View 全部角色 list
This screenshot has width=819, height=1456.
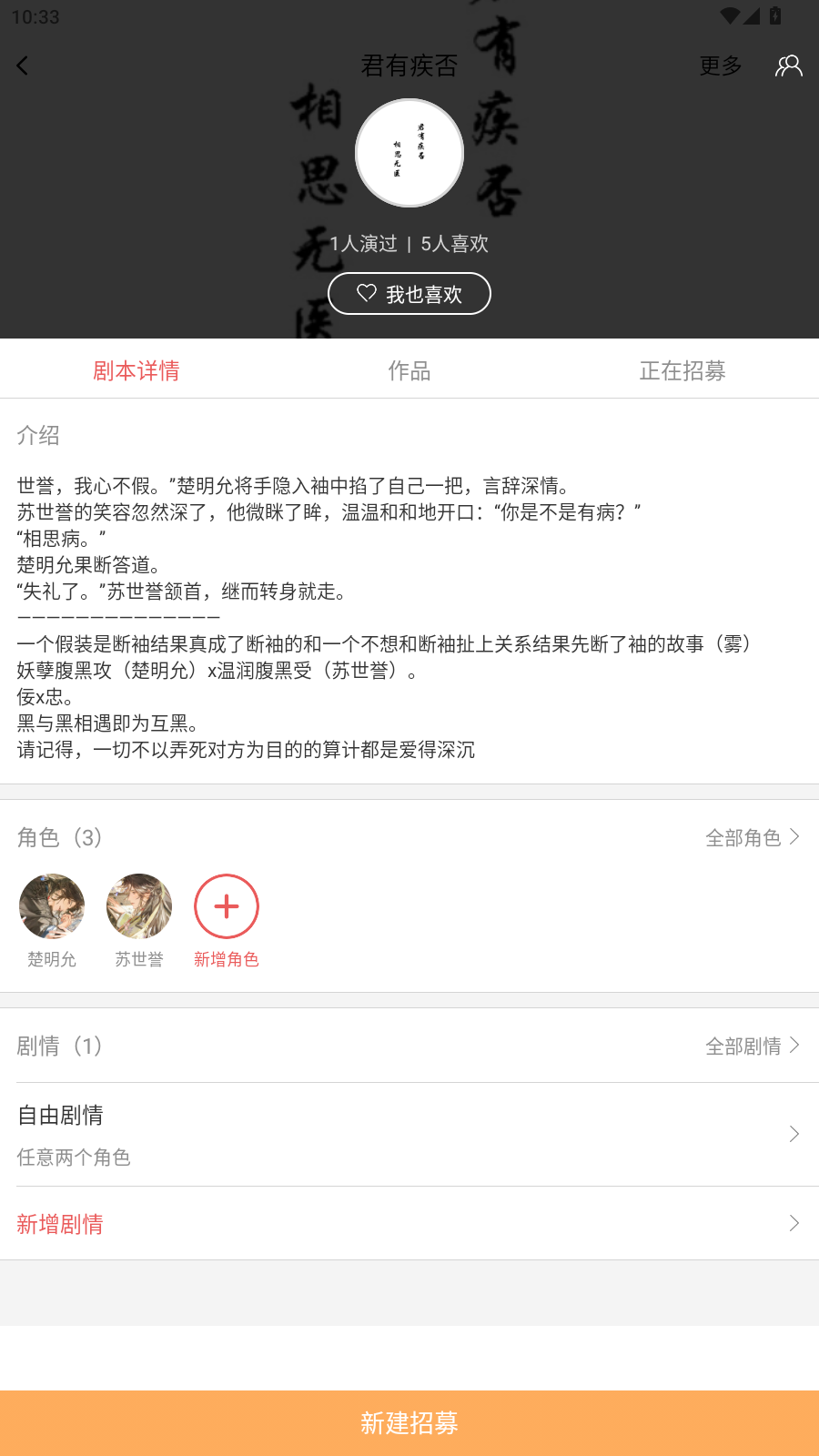pyautogui.click(x=752, y=837)
